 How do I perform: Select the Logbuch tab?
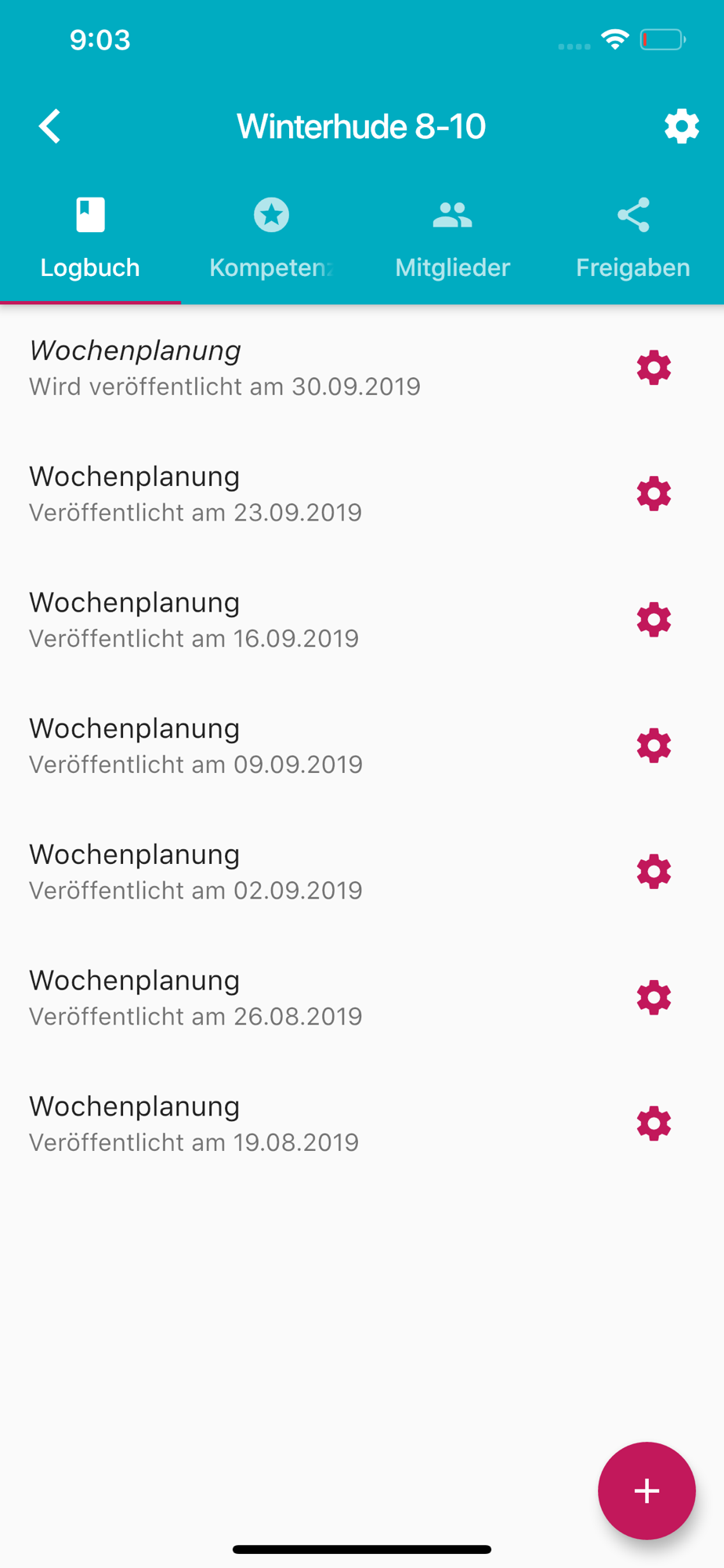pyautogui.click(x=90, y=239)
